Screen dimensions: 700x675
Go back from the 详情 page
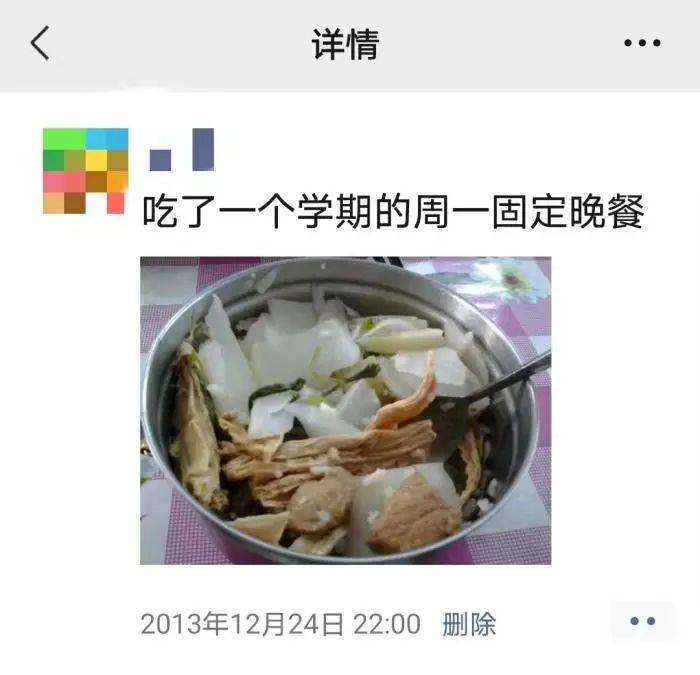tap(40, 44)
